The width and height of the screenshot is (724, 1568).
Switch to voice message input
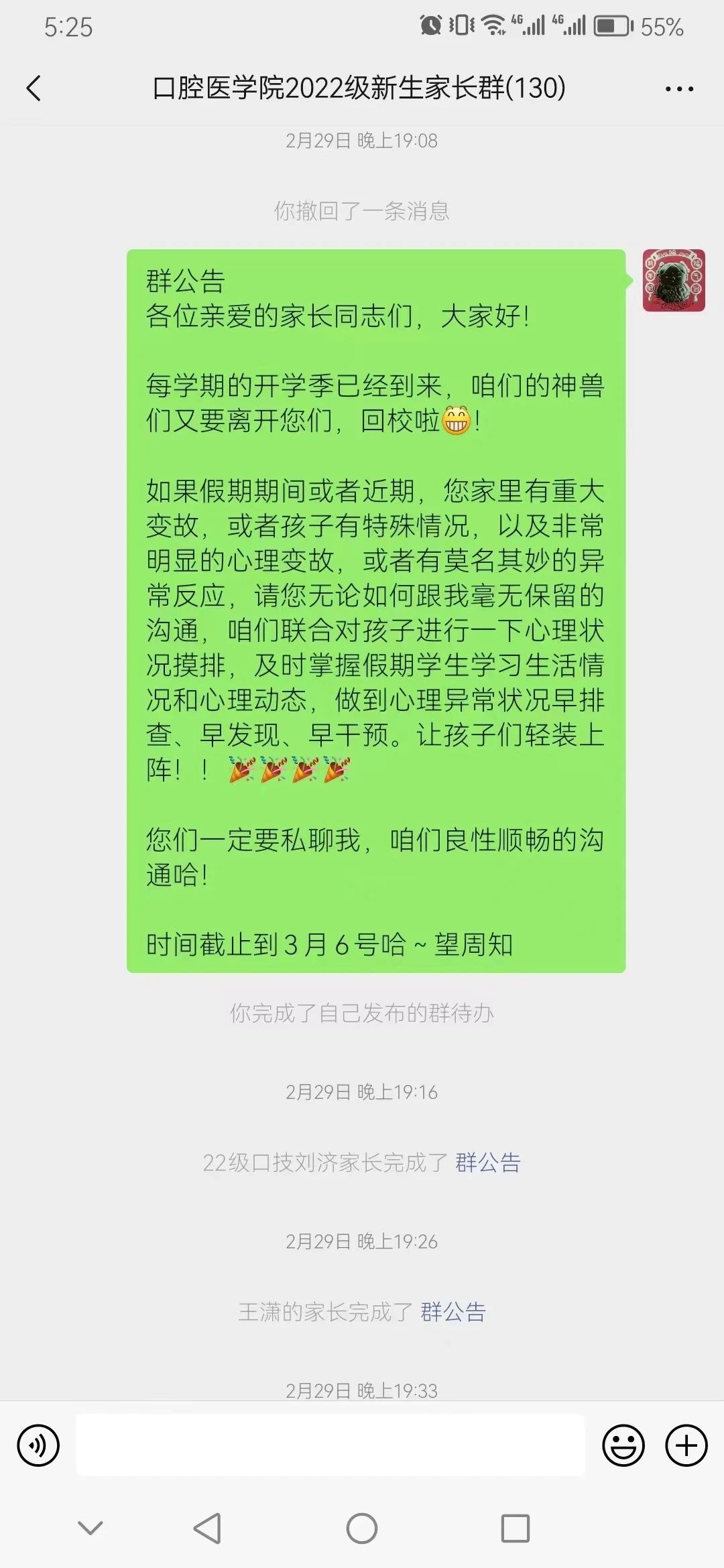tap(38, 1445)
